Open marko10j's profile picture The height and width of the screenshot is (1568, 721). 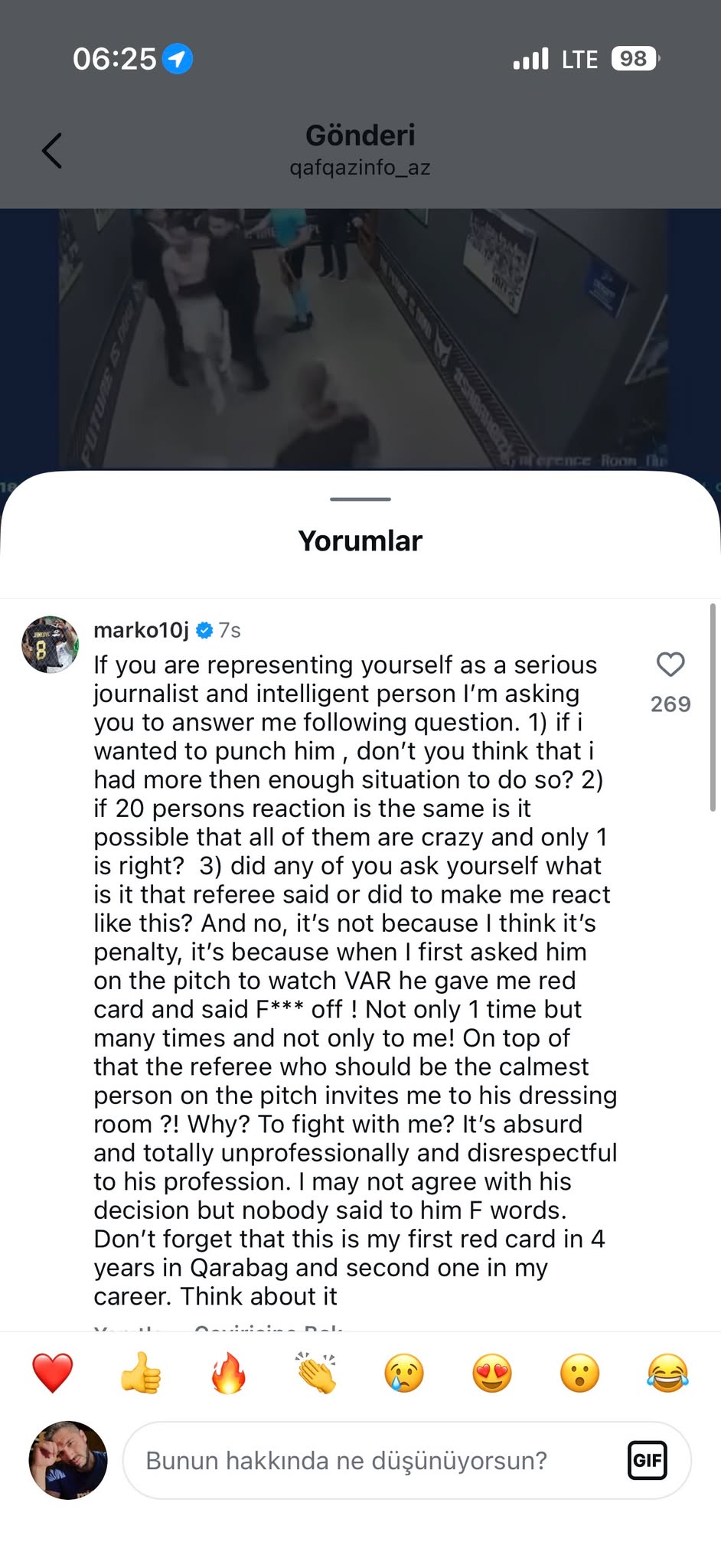[51, 645]
